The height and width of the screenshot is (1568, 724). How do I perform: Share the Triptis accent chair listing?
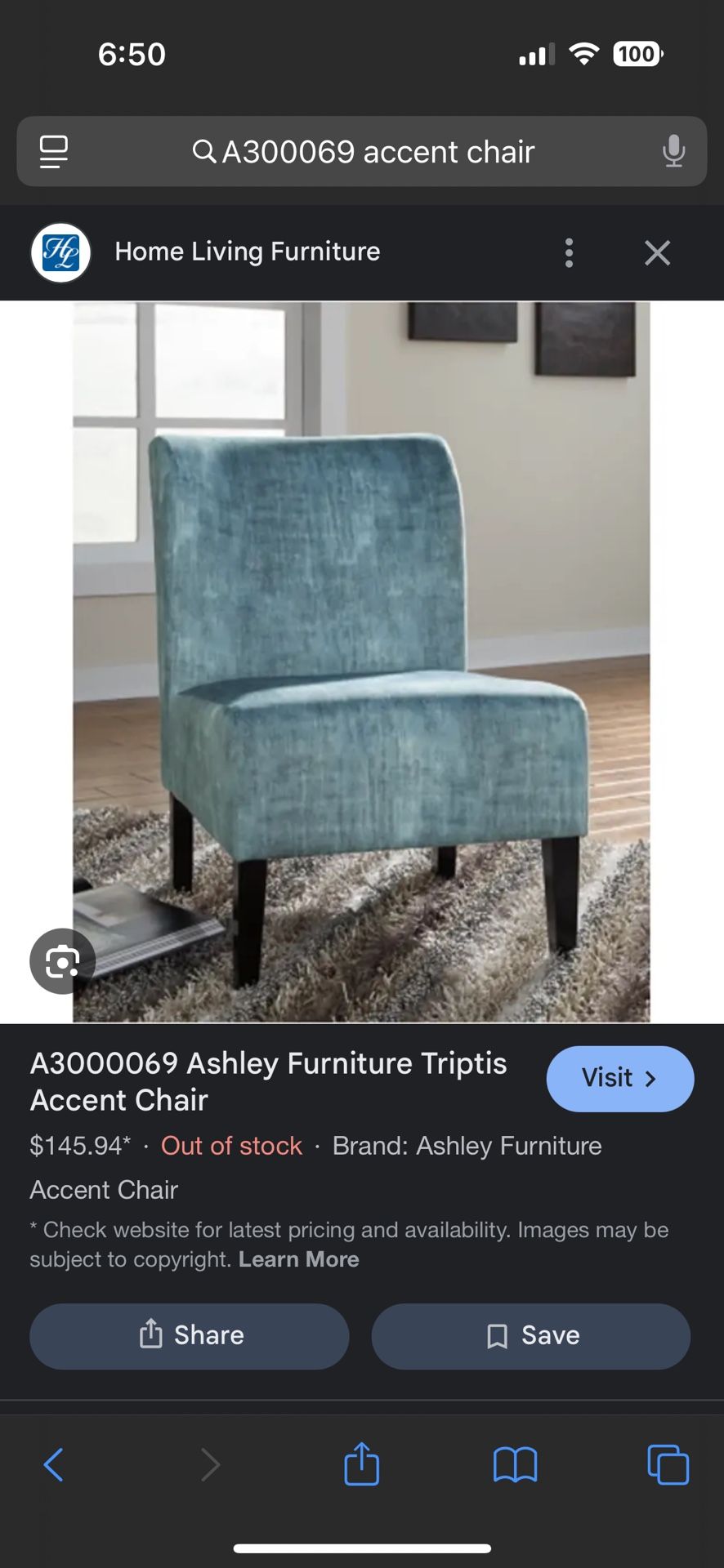tap(190, 1336)
